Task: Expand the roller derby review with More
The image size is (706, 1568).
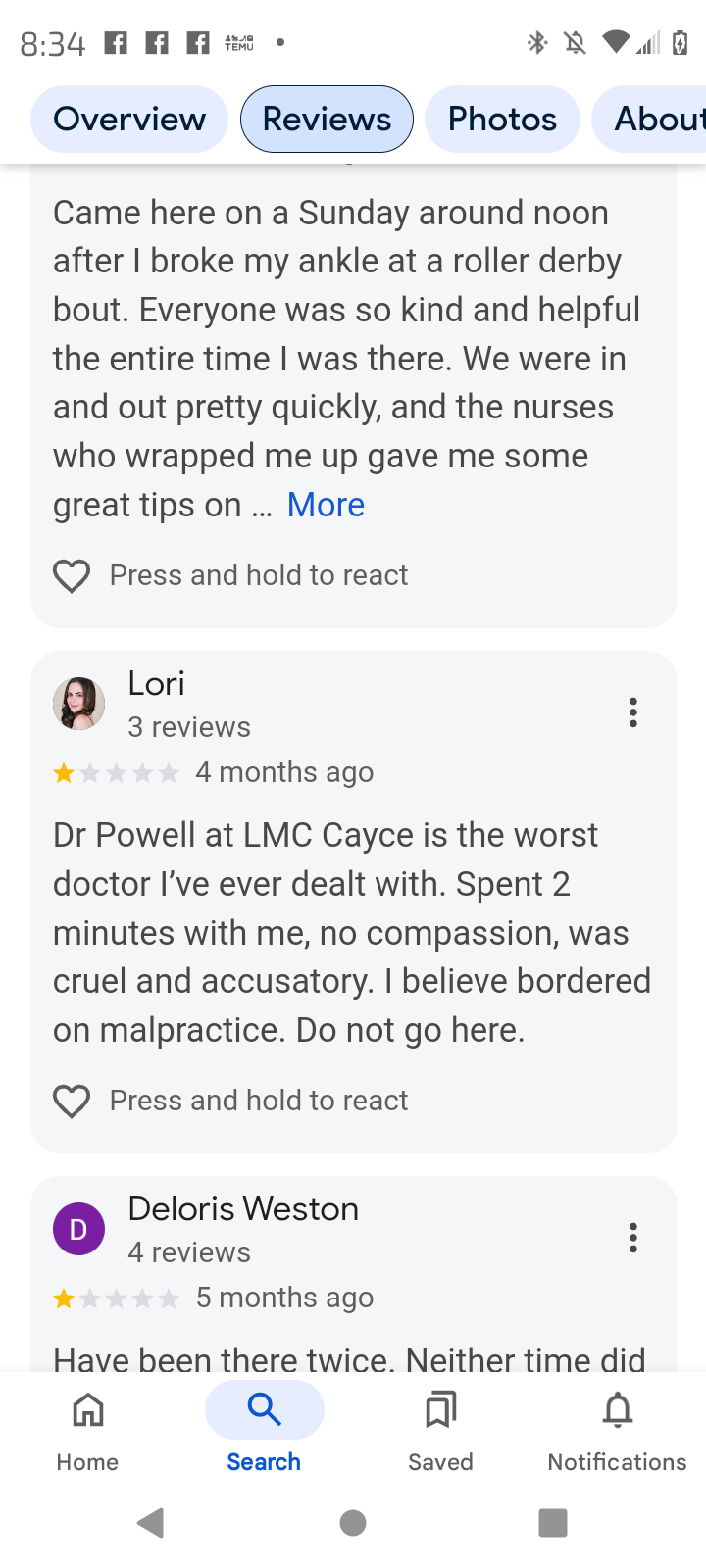Action: tap(326, 505)
